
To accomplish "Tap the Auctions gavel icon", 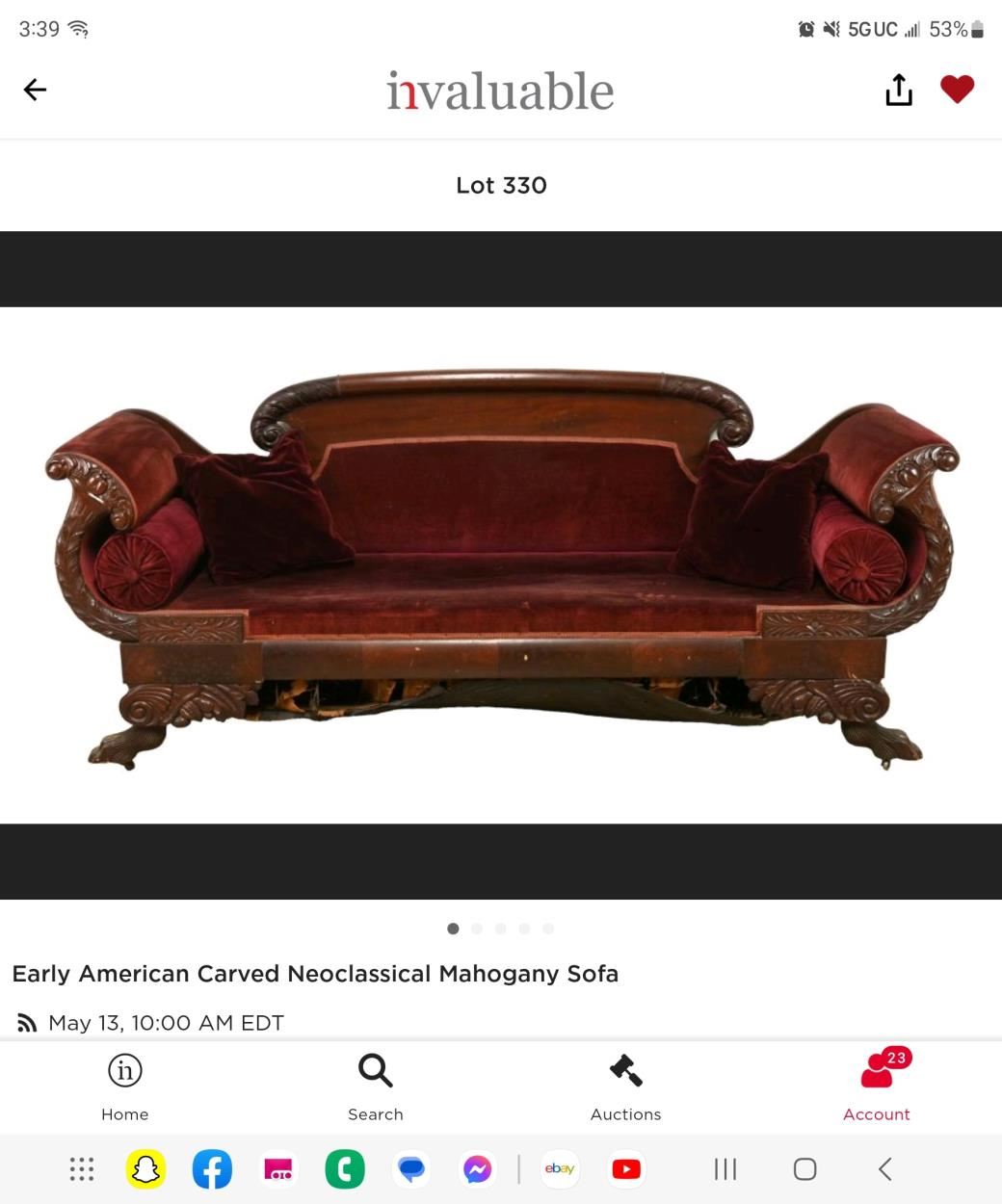I will 624,1070.
